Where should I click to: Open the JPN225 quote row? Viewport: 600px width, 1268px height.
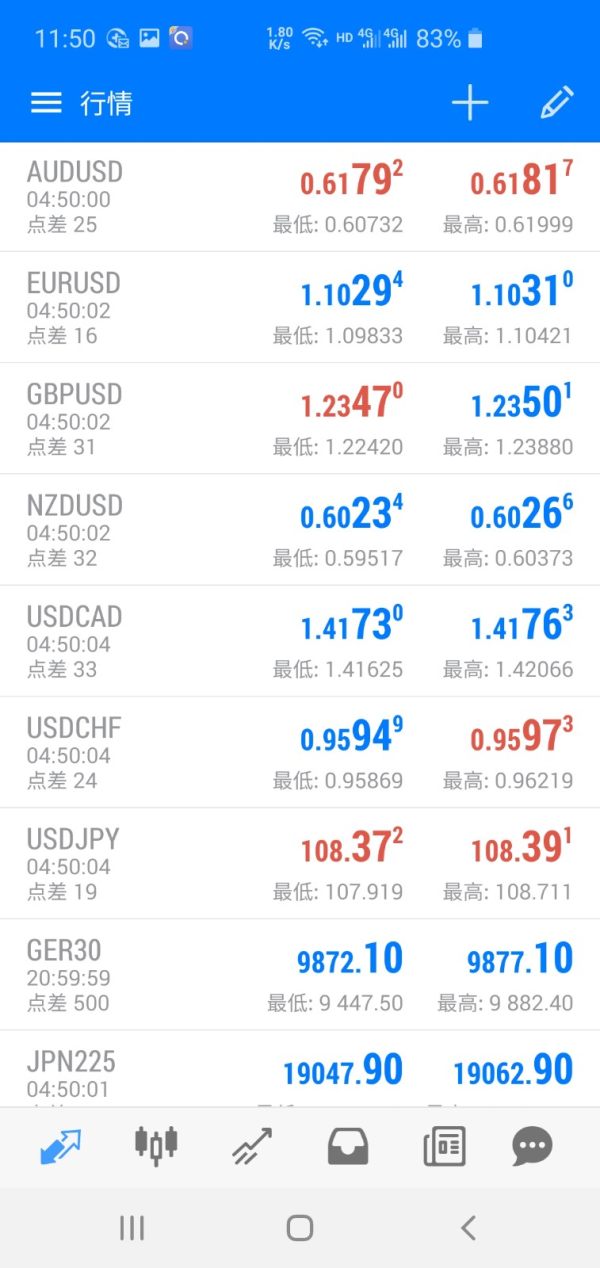[300, 1069]
